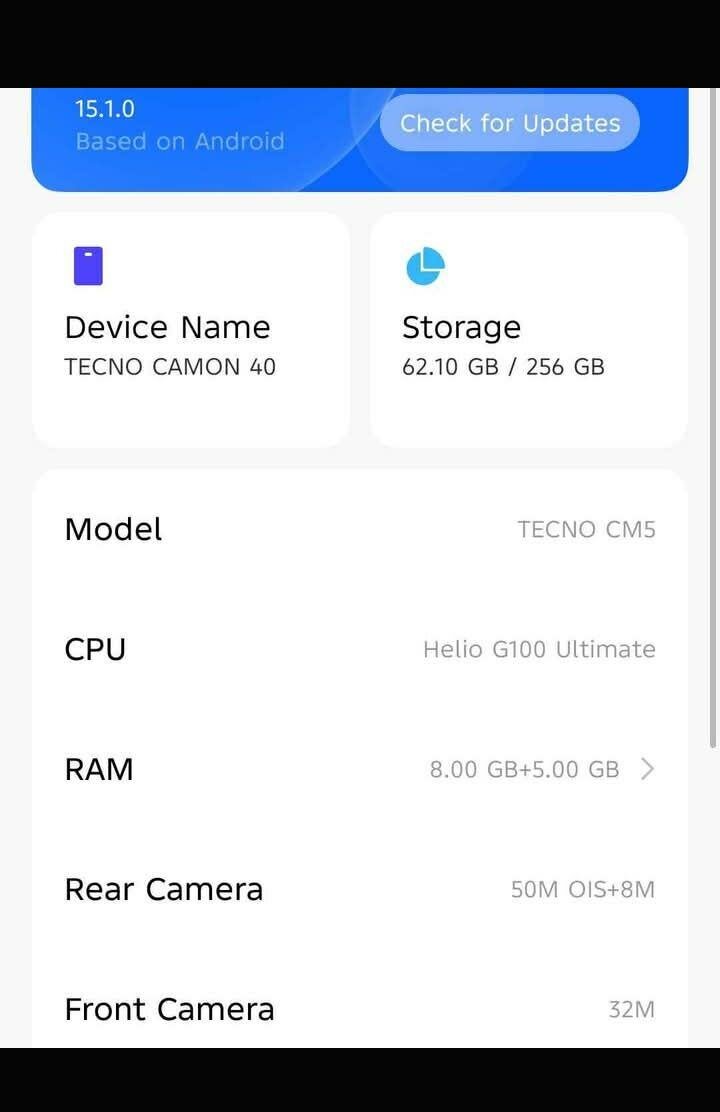720x1112 pixels.
Task: Tap the chevron next to RAM value
Action: [x=649, y=769]
